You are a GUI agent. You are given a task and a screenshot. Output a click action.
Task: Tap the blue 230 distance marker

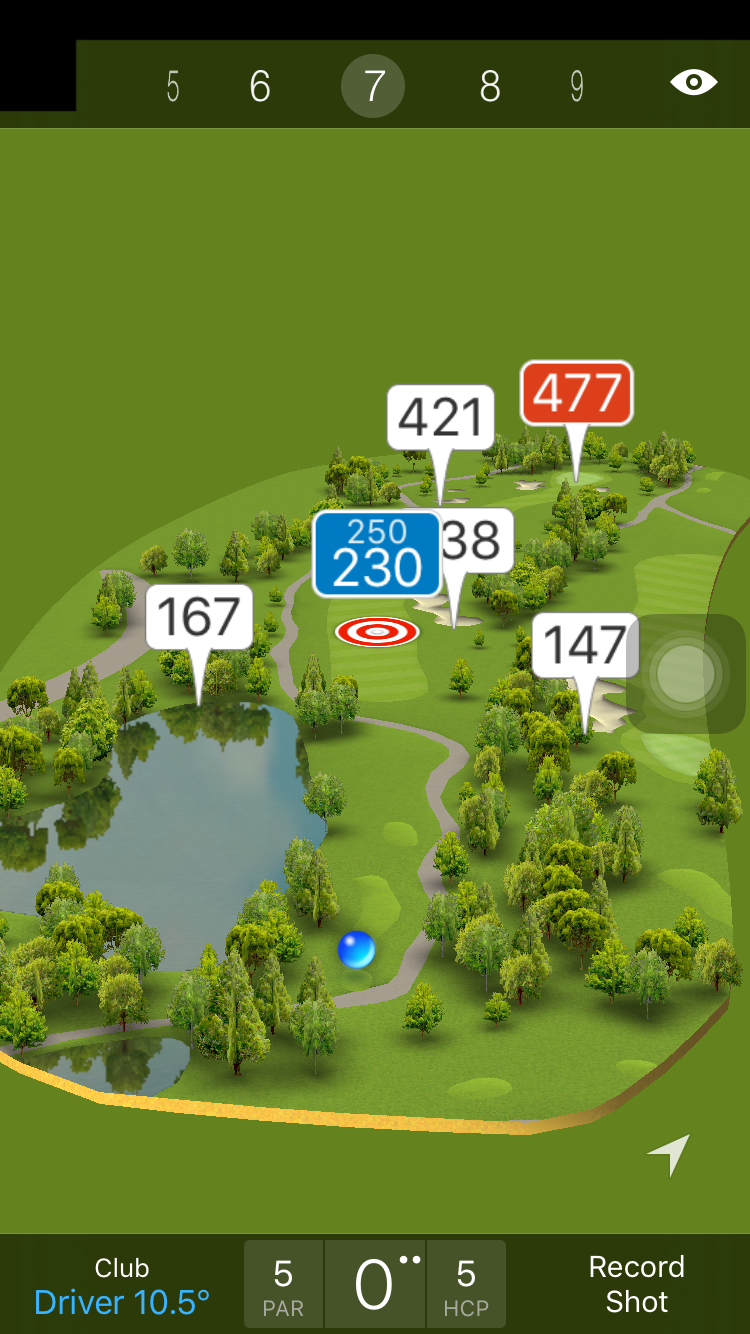[x=377, y=555]
